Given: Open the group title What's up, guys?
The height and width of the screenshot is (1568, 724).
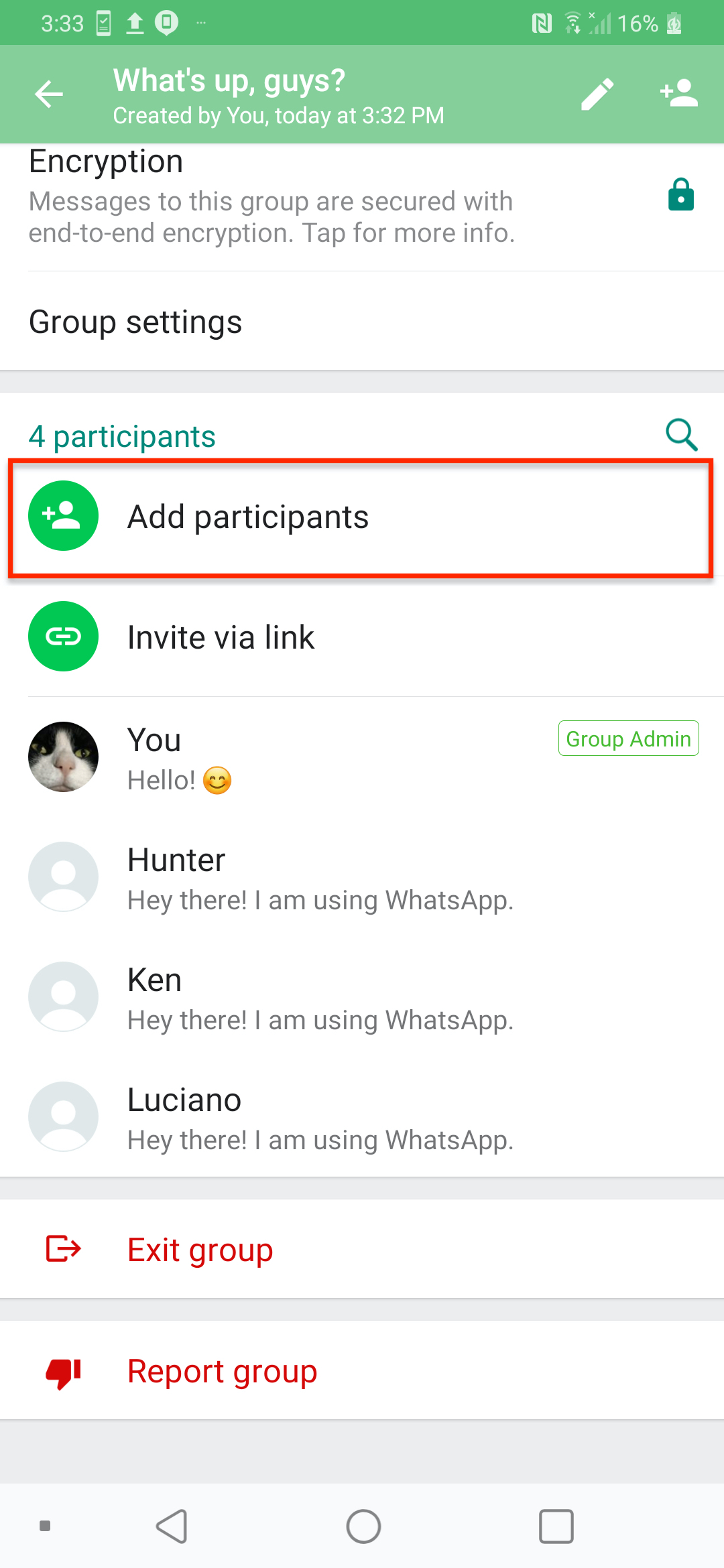Looking at the screenshot, I should coord(229,80).
